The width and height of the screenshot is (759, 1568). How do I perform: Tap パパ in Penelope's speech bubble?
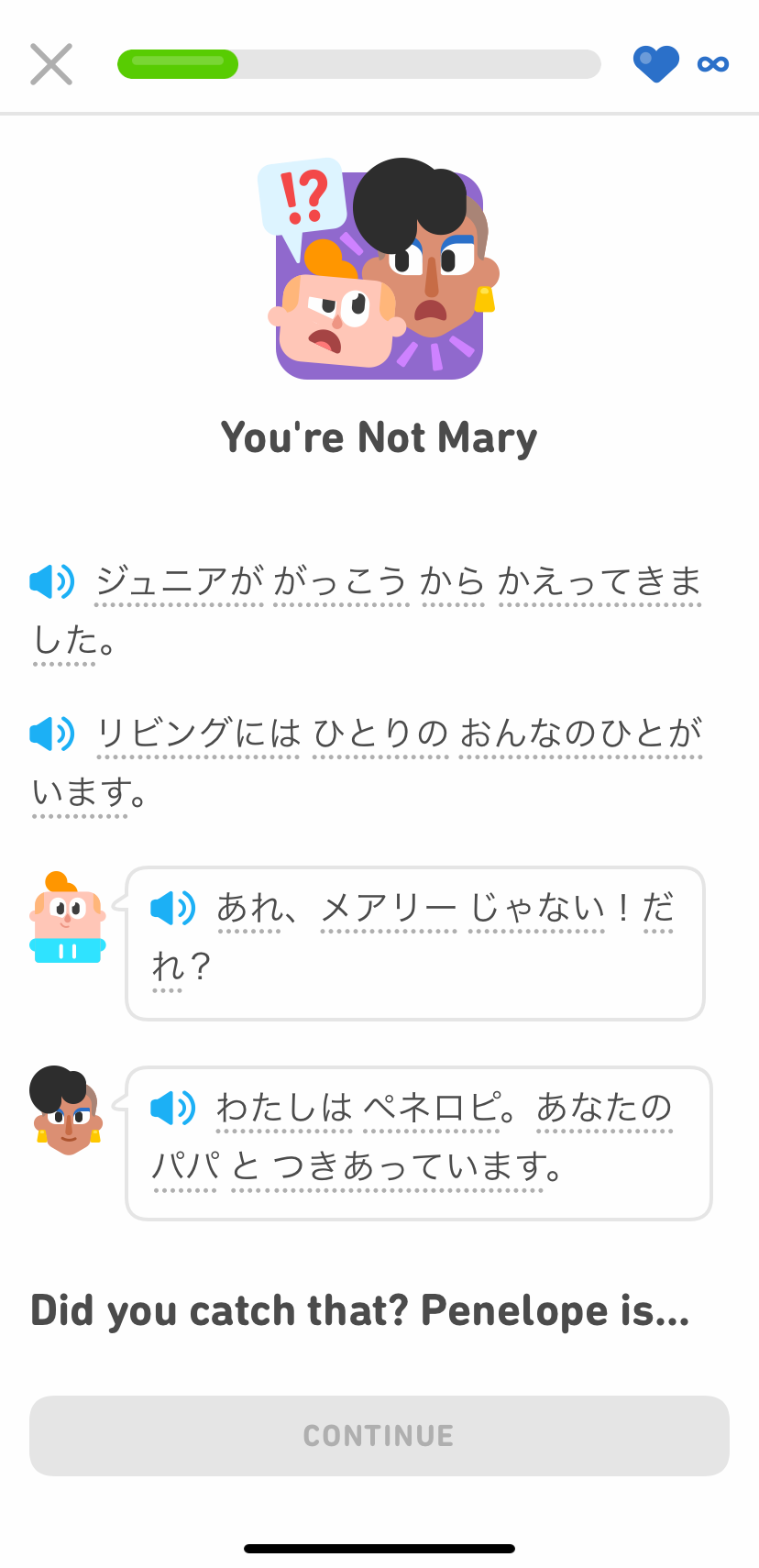click(184, 1169)
